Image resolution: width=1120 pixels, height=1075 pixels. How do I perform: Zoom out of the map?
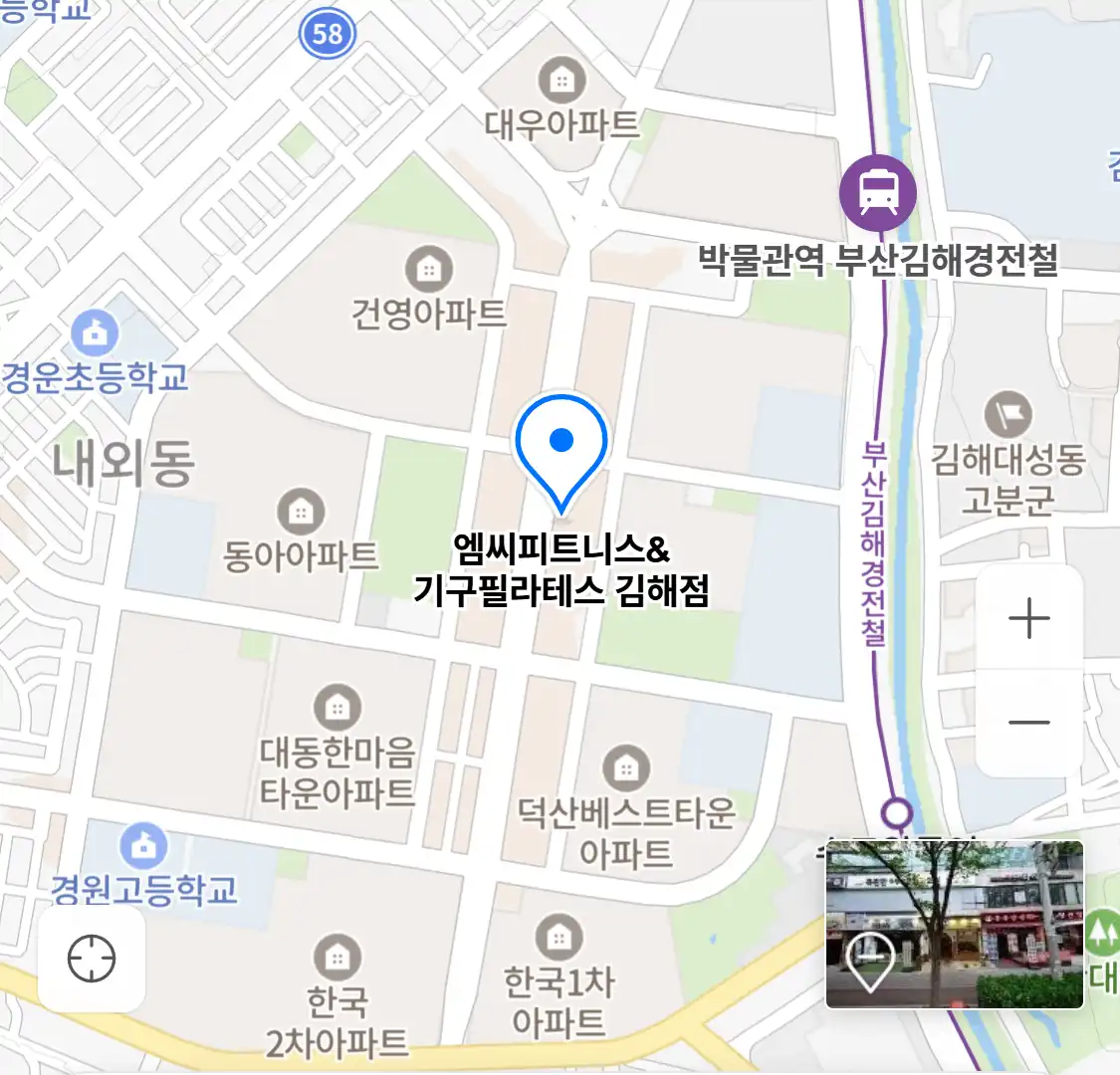pyautogui.click(x=1028, y=723)
